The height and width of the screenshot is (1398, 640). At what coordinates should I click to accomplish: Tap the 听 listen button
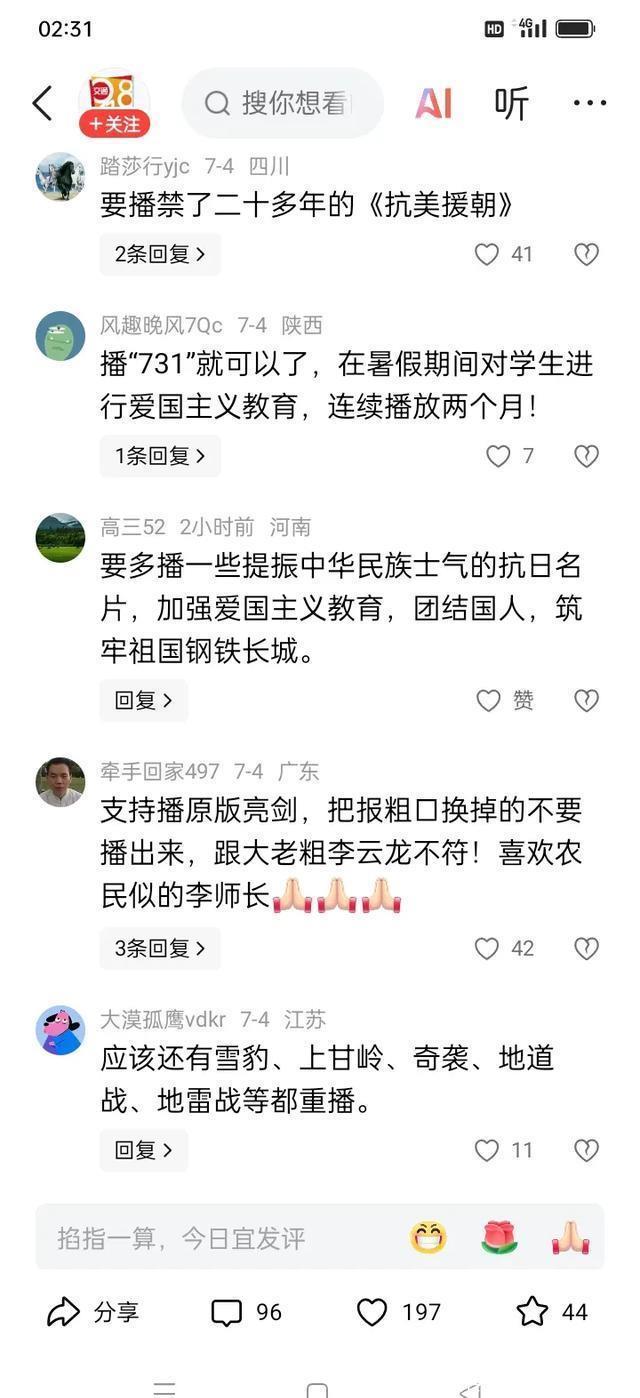point(511,103)
